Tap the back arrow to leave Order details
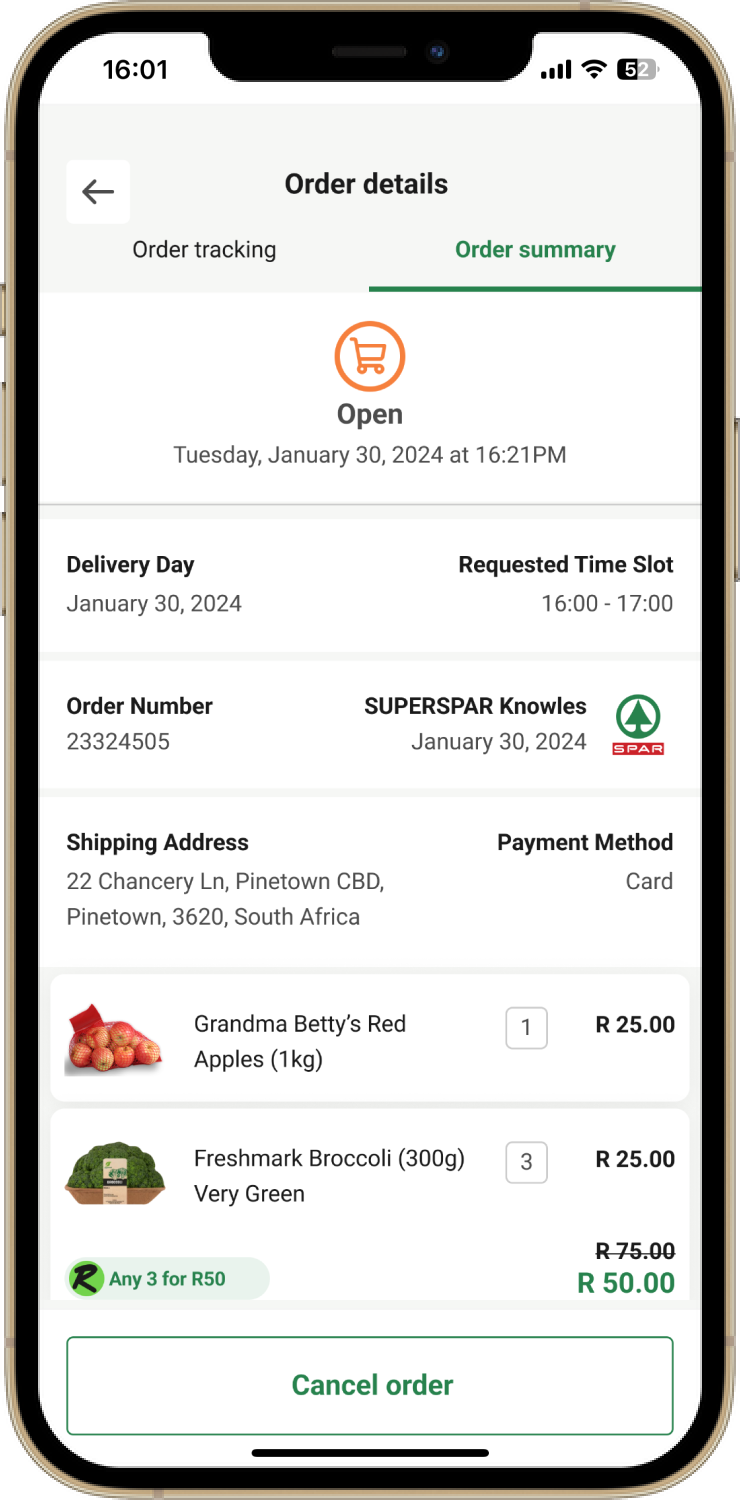 point(97,191)
